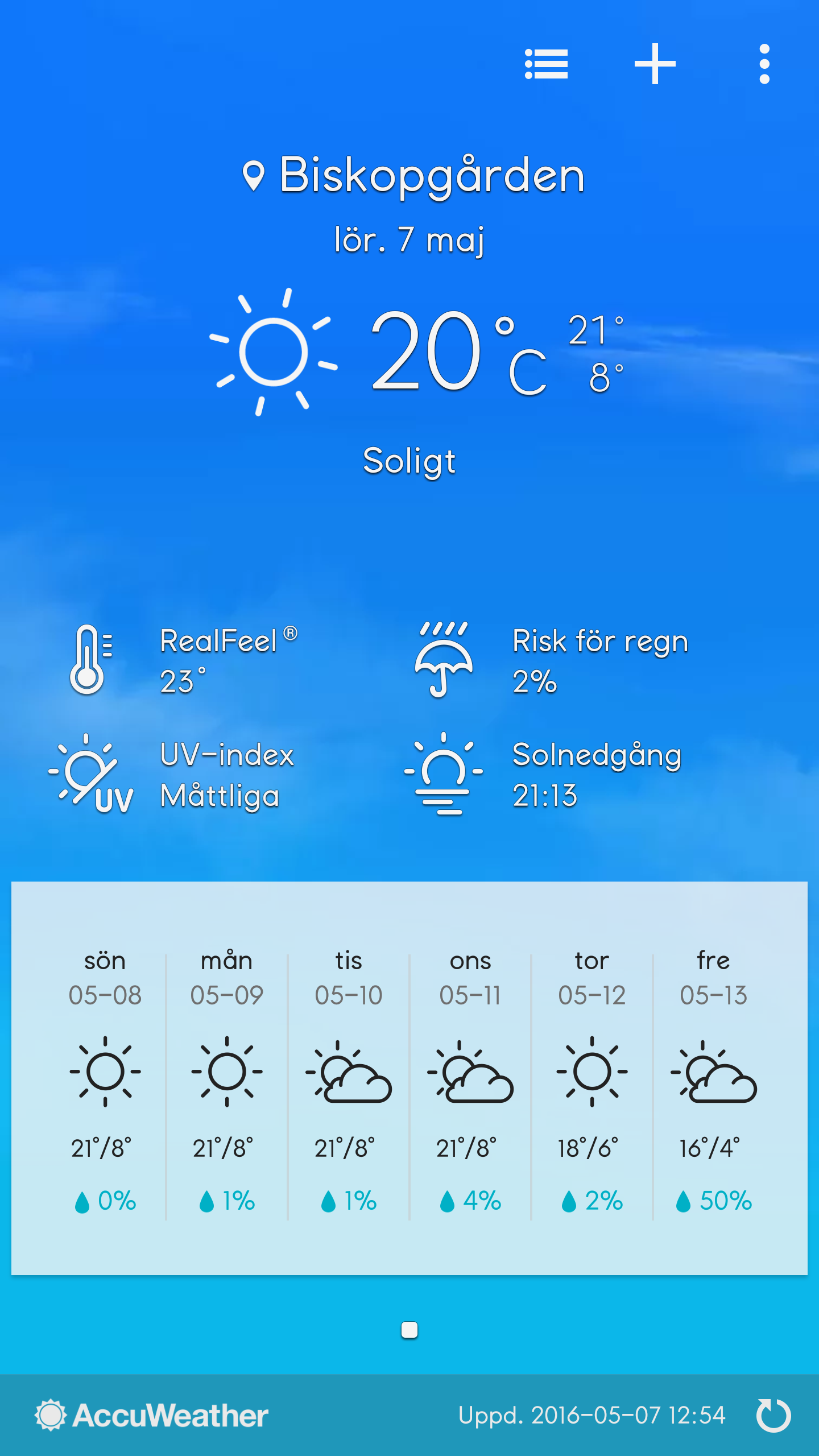Refresh weather data with the reload icon
The image size is (819, 1456).
pyautogui.click(x=773, y=1415)
